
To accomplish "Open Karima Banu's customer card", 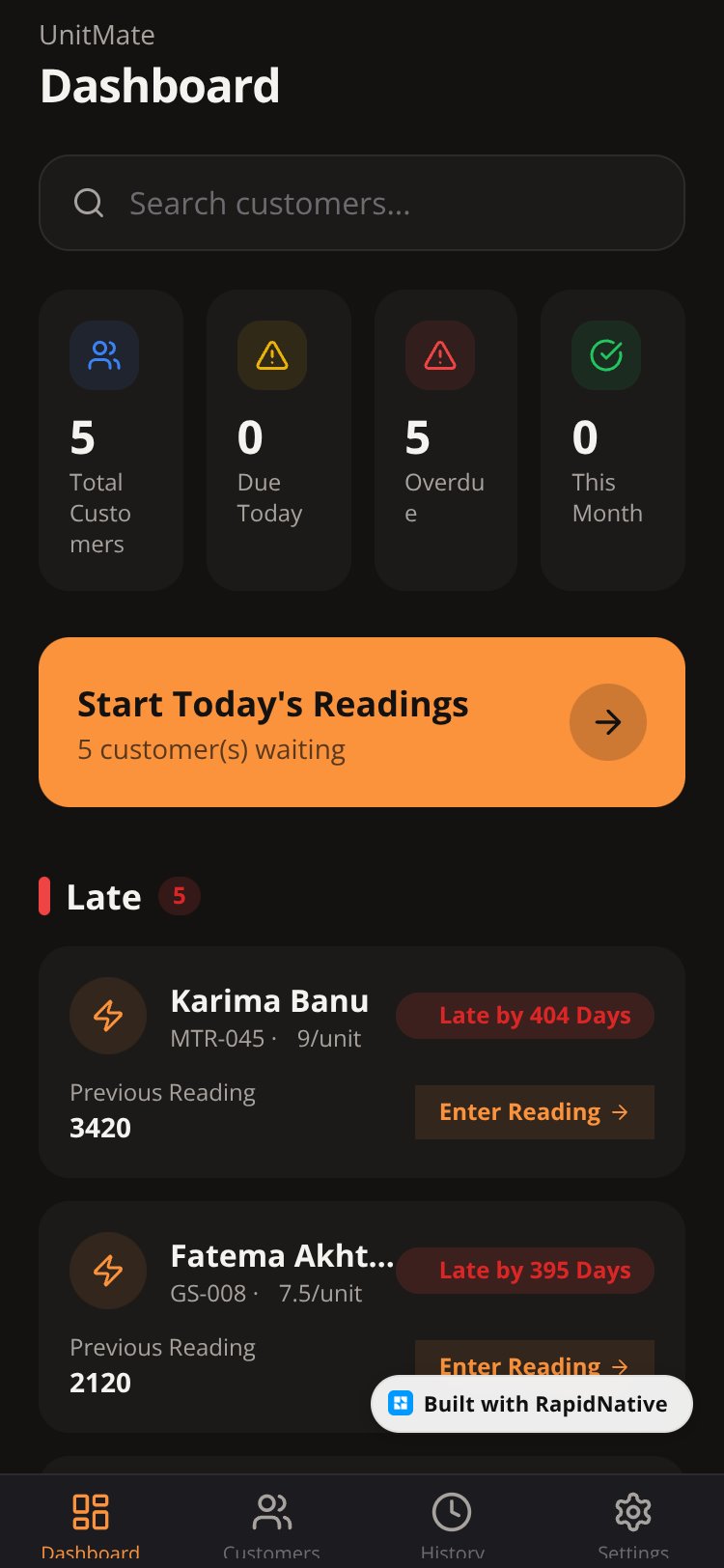I will [x=362, y=1062].
